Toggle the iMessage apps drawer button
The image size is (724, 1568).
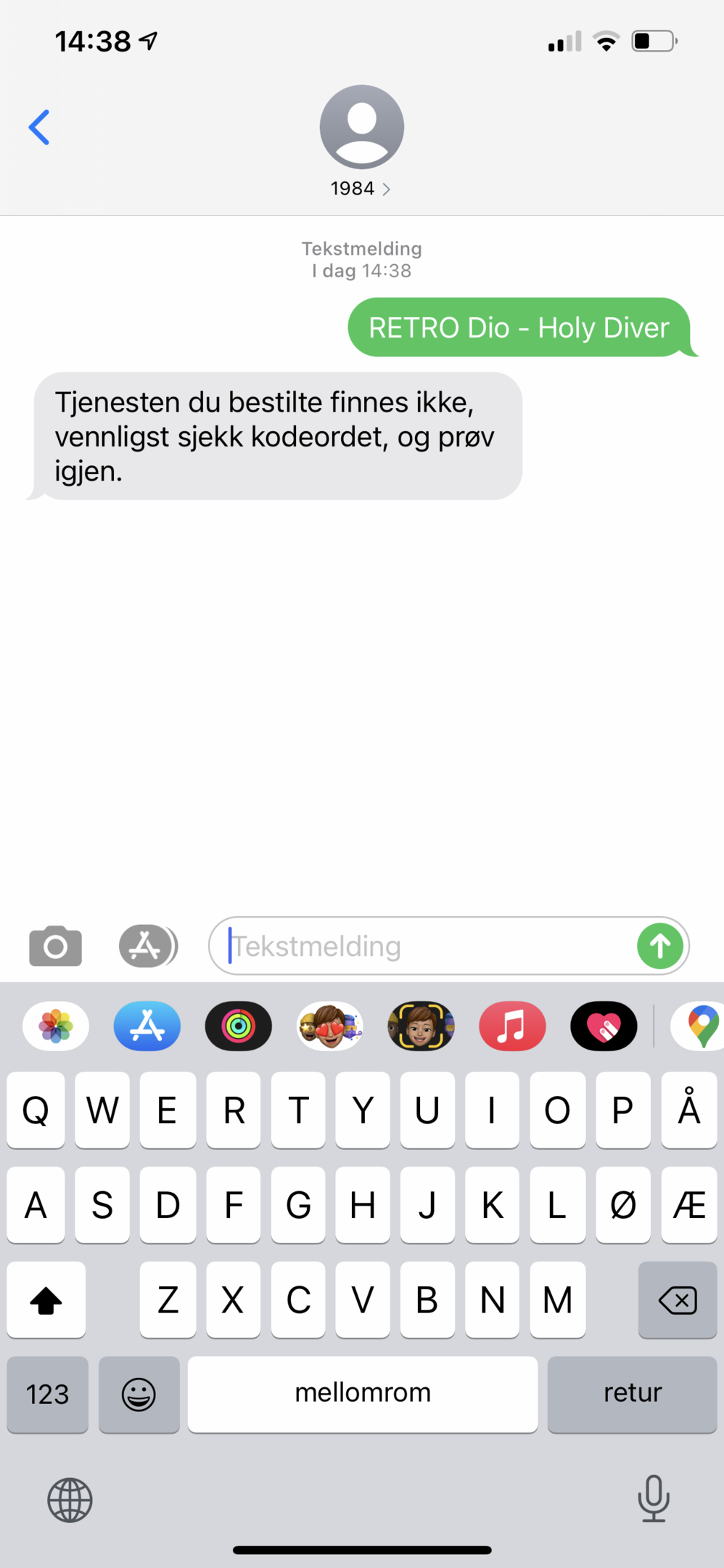[x=148, y=946]
